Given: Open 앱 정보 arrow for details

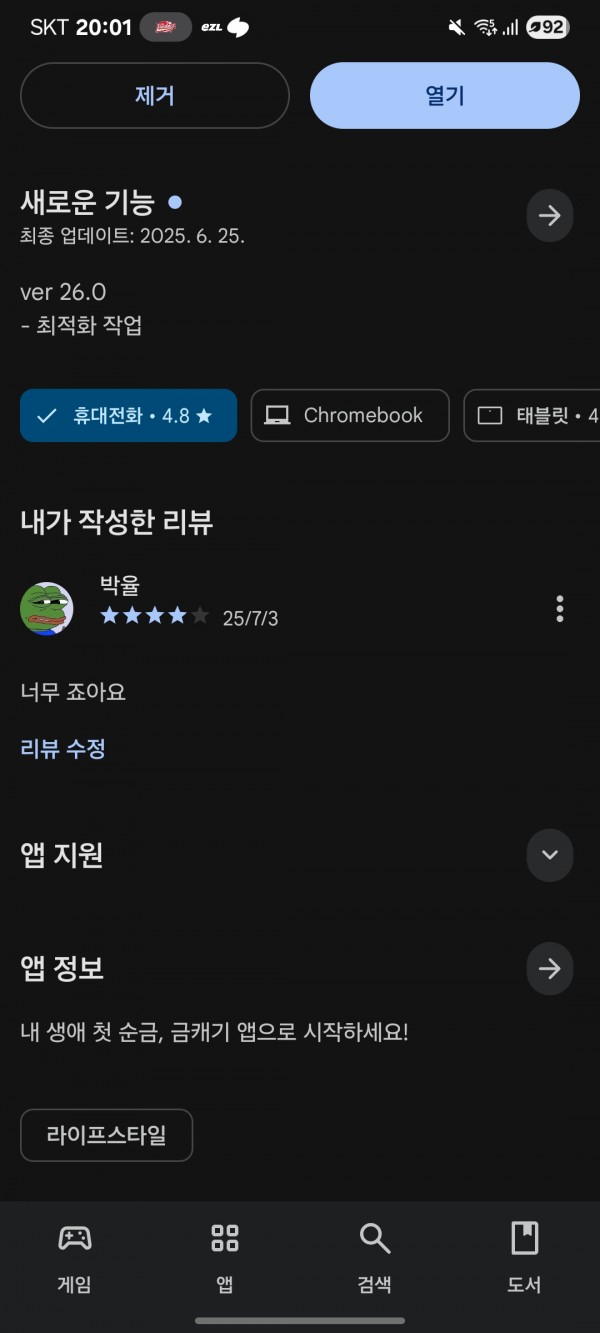Looking at the screenshot, I should [550, 969].
